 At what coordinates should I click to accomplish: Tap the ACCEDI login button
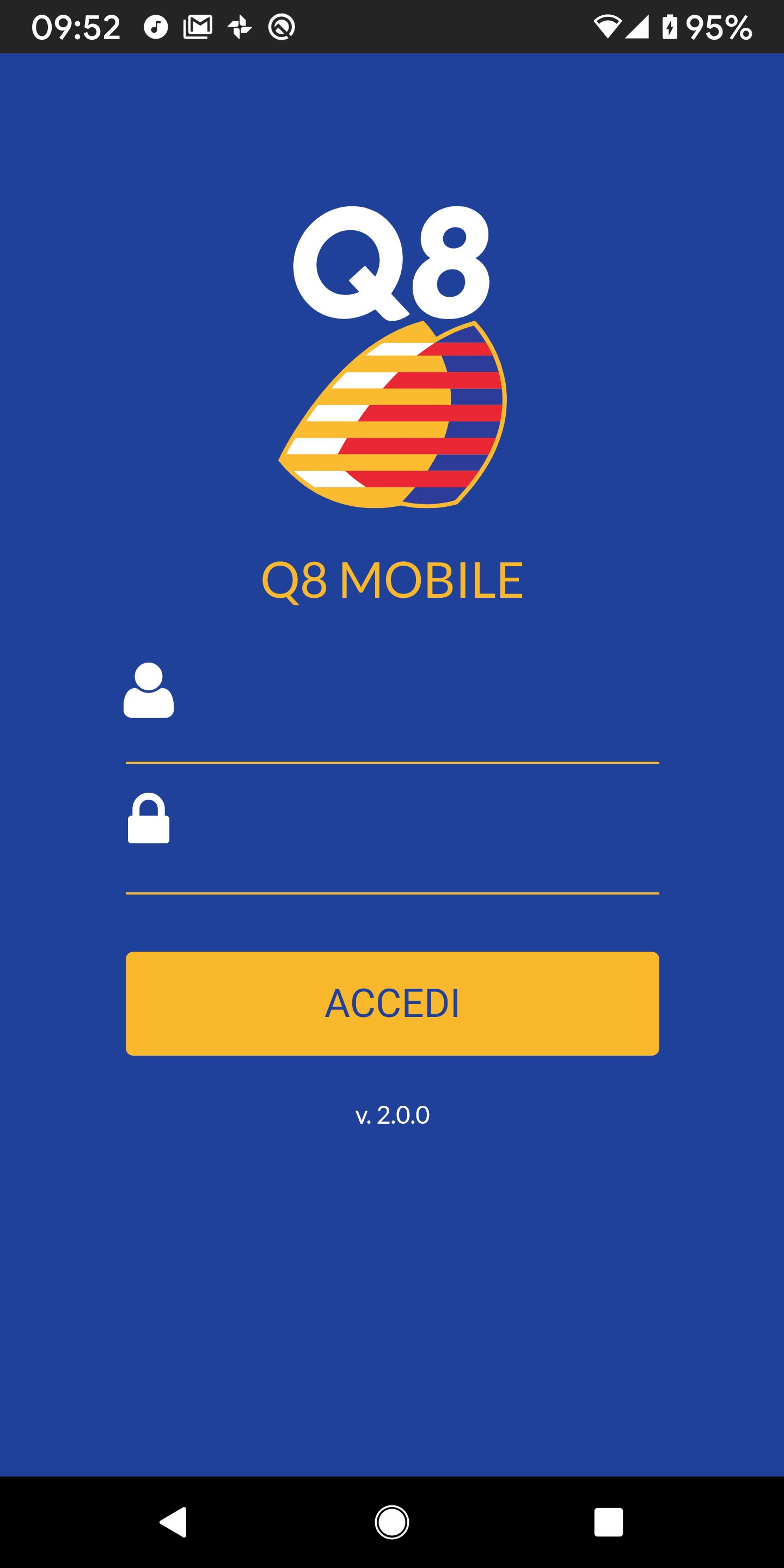(x=392, y=1003)
